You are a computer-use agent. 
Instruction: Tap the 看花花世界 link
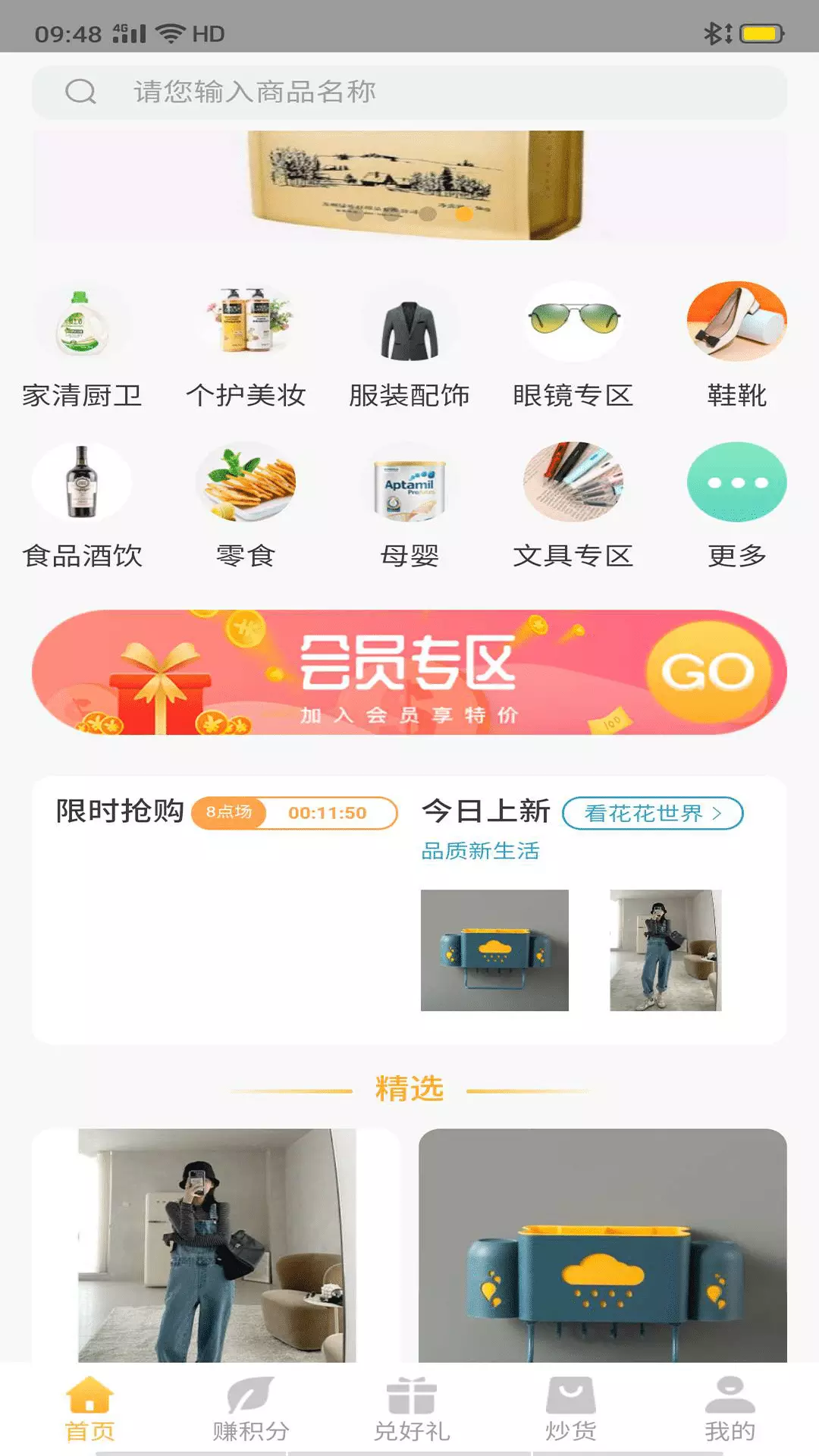tap(652, 814)
